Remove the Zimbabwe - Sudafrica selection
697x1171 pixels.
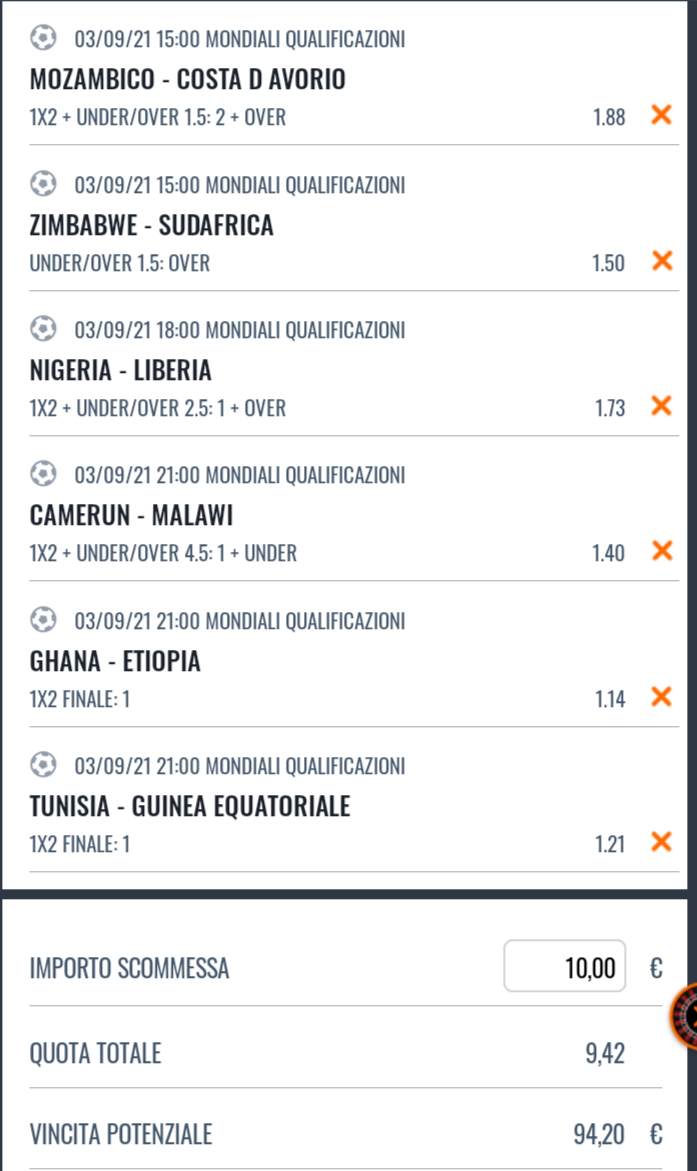662,261
